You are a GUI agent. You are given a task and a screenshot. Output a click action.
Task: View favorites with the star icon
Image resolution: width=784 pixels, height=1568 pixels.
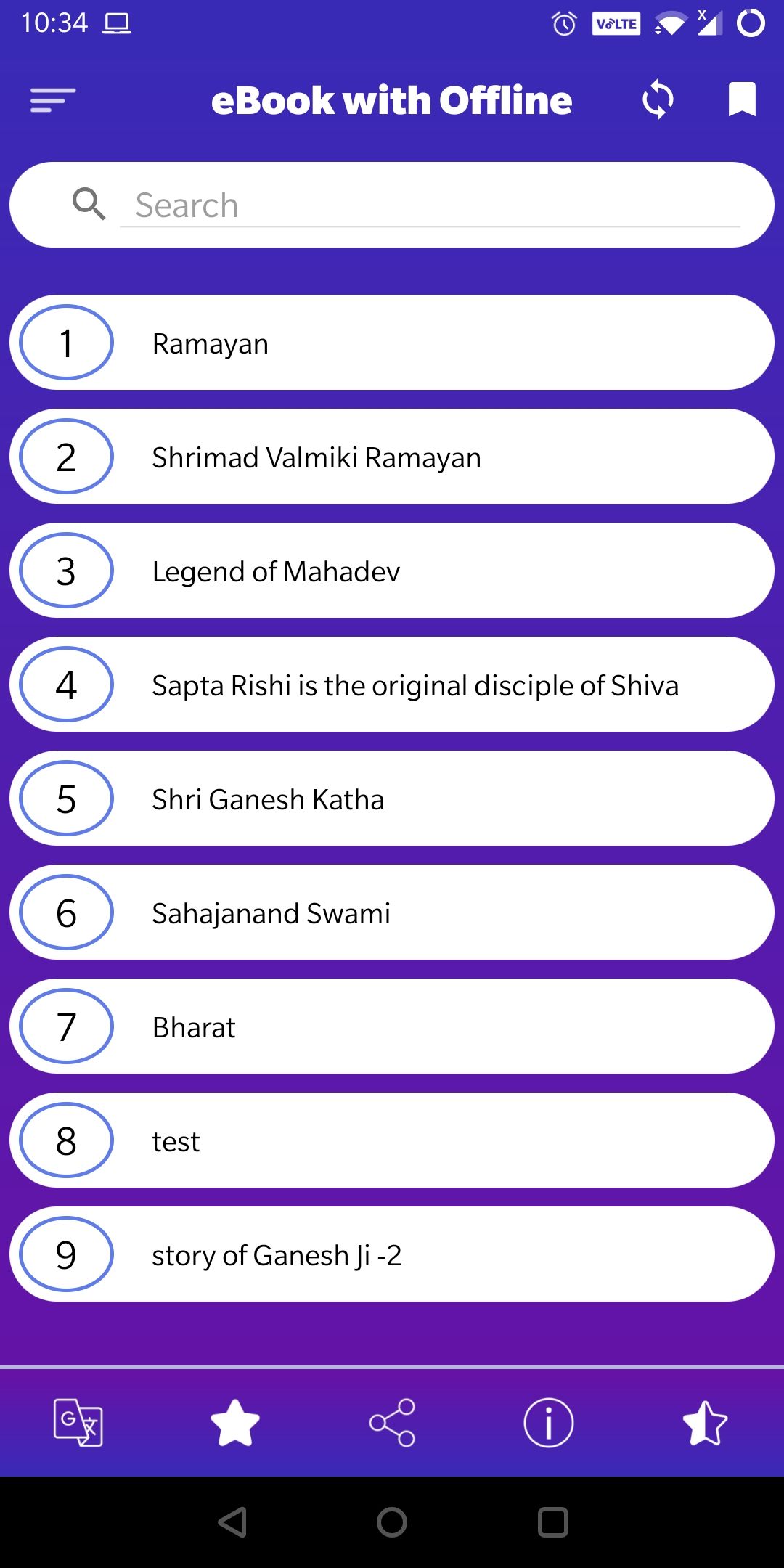(234, 1423)
